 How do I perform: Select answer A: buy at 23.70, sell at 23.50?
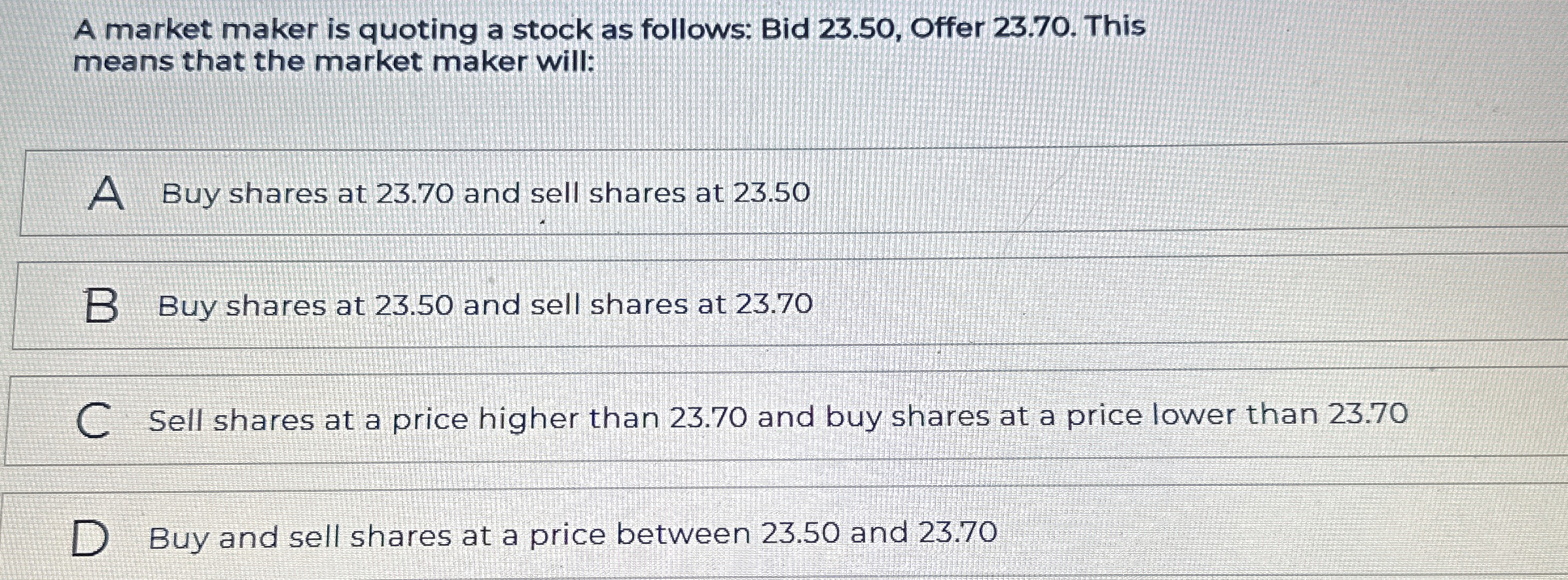coord(485,194)
